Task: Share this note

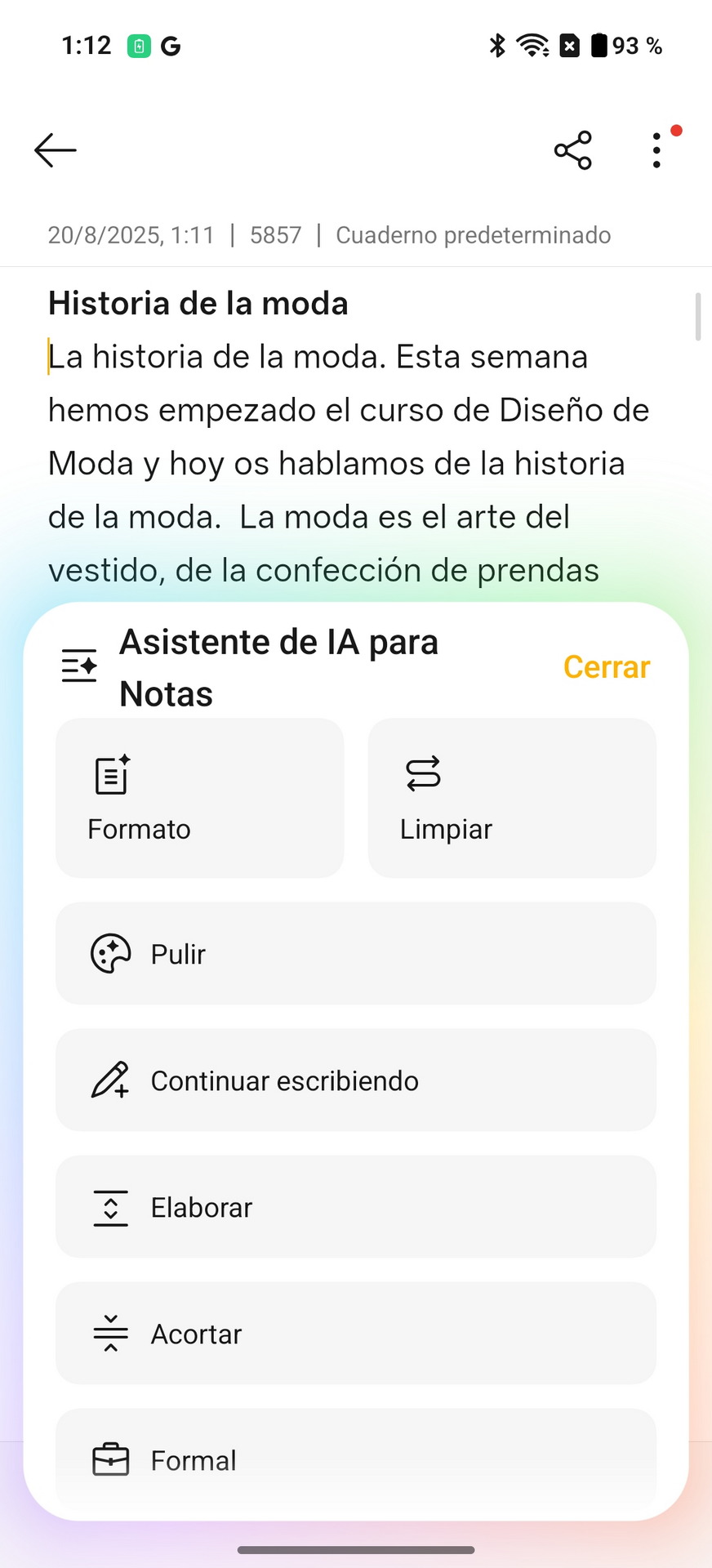Action: coord(572,150)
